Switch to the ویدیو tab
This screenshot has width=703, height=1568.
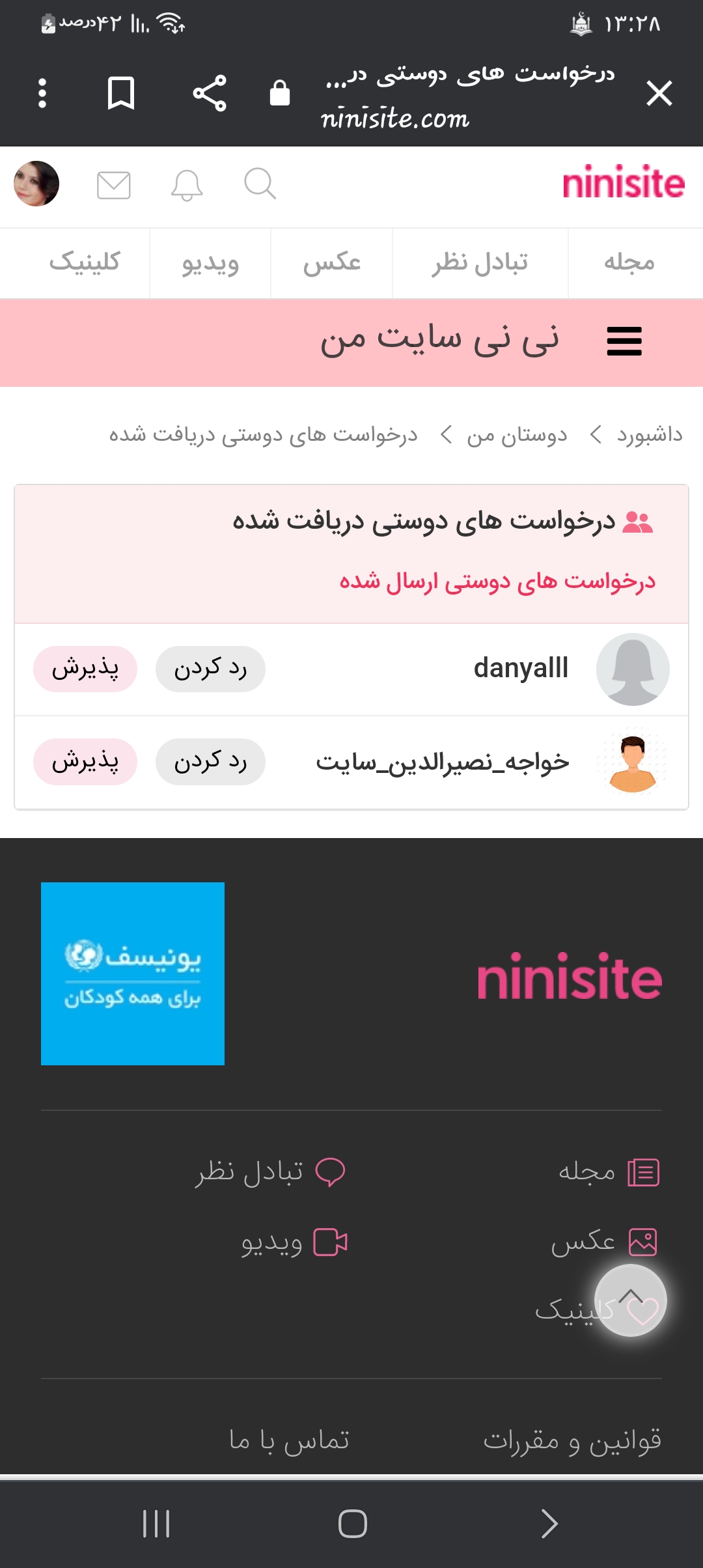click(210, 262)
